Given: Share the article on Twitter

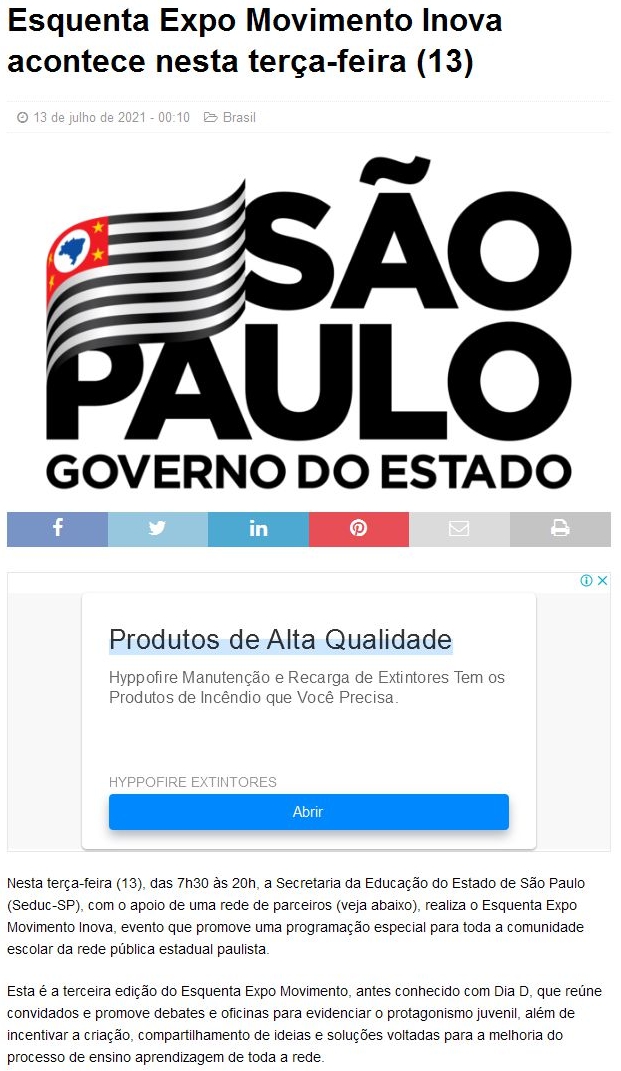Looking at the screenshot, I should pos(158,529).
